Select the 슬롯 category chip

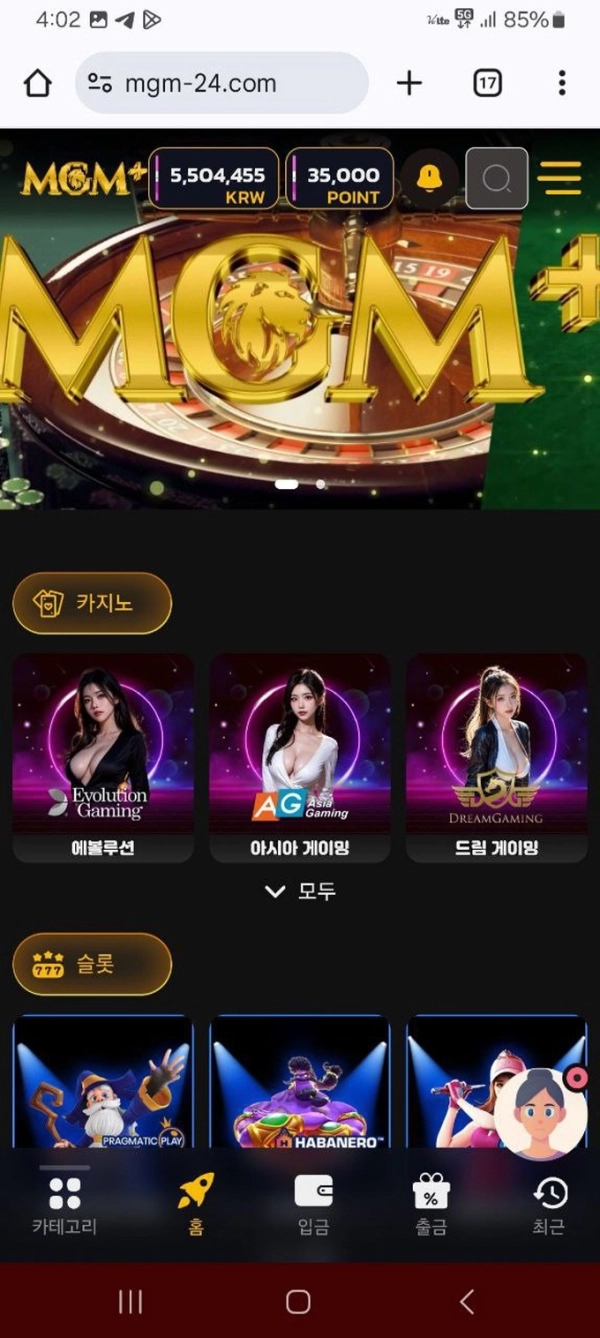point(92,964)
